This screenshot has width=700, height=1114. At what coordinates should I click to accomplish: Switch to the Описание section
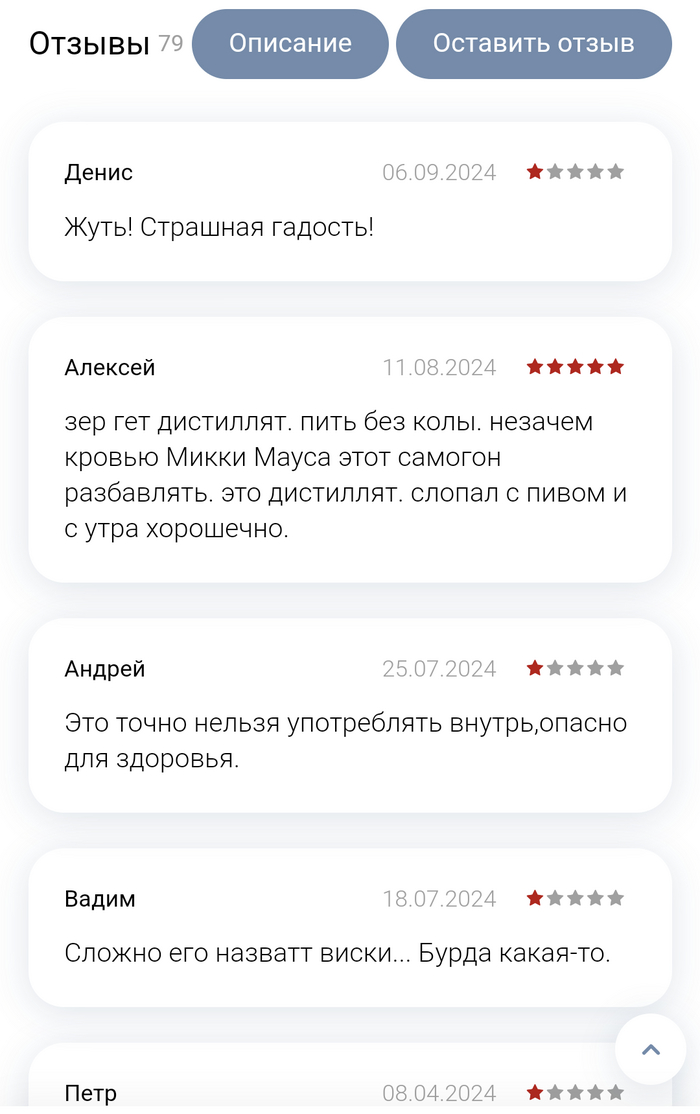click(x=290, y=44)
